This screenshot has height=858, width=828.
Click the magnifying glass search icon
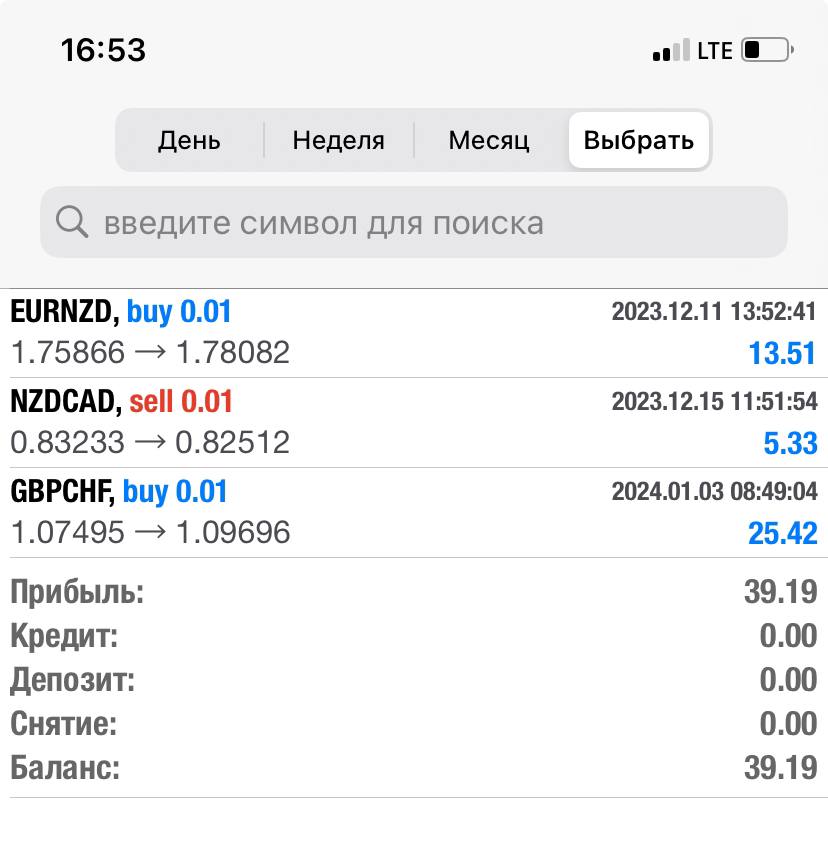tap(70, 222)
